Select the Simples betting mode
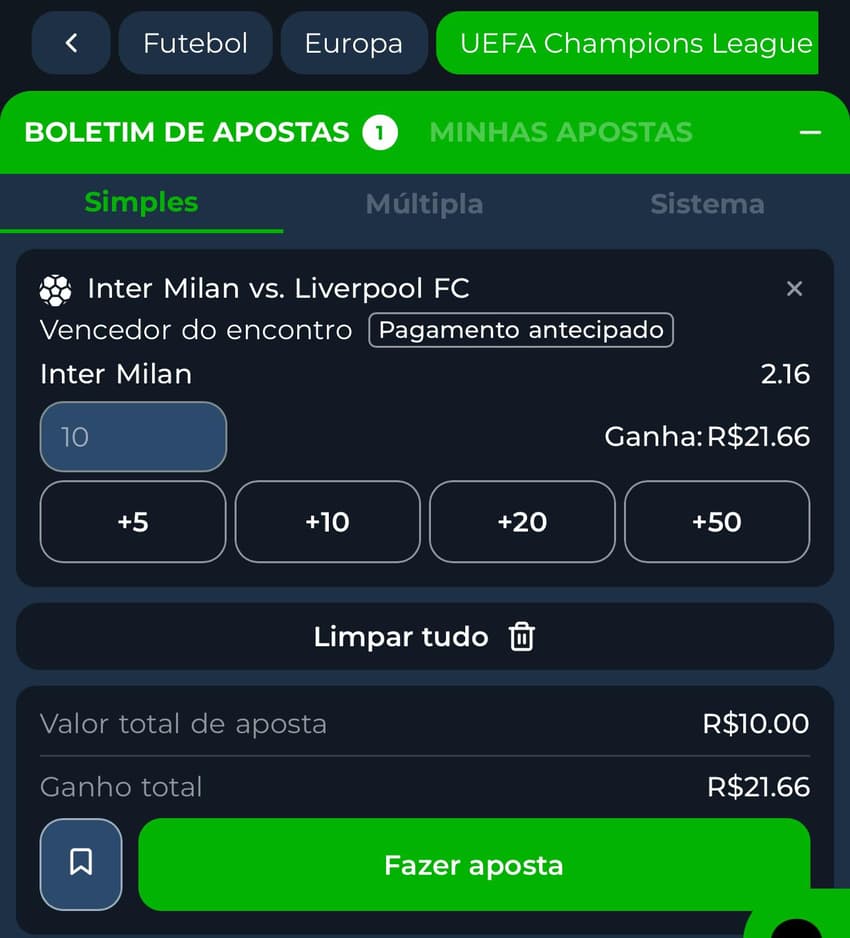This screenshot has height=938, width=850. point(140,202)
